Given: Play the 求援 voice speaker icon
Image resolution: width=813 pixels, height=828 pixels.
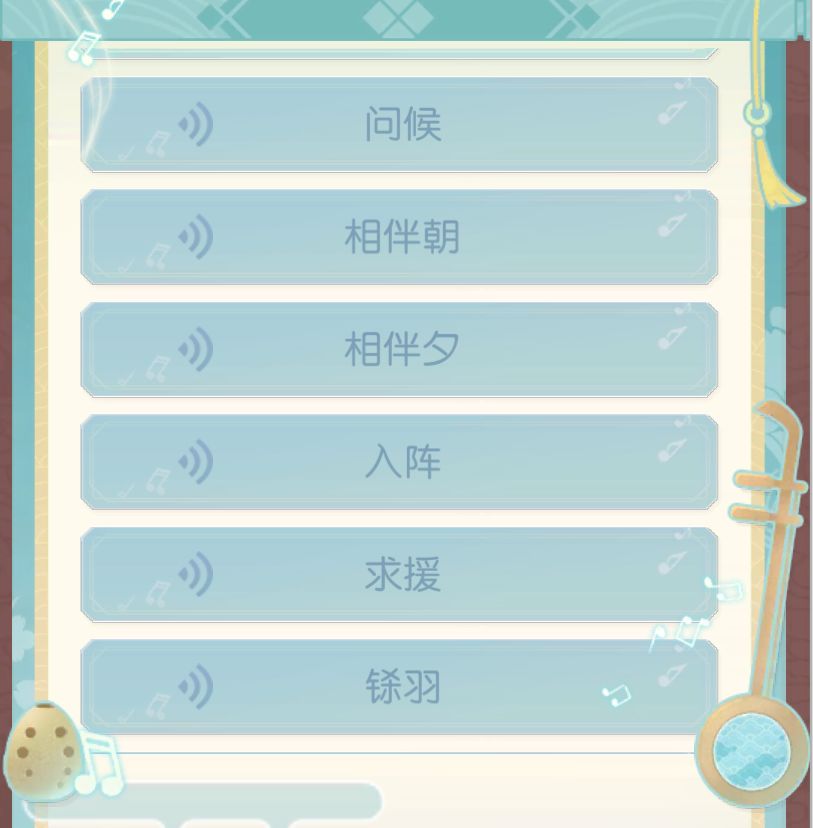Looking at the screenshot, I should coord(196,573).
